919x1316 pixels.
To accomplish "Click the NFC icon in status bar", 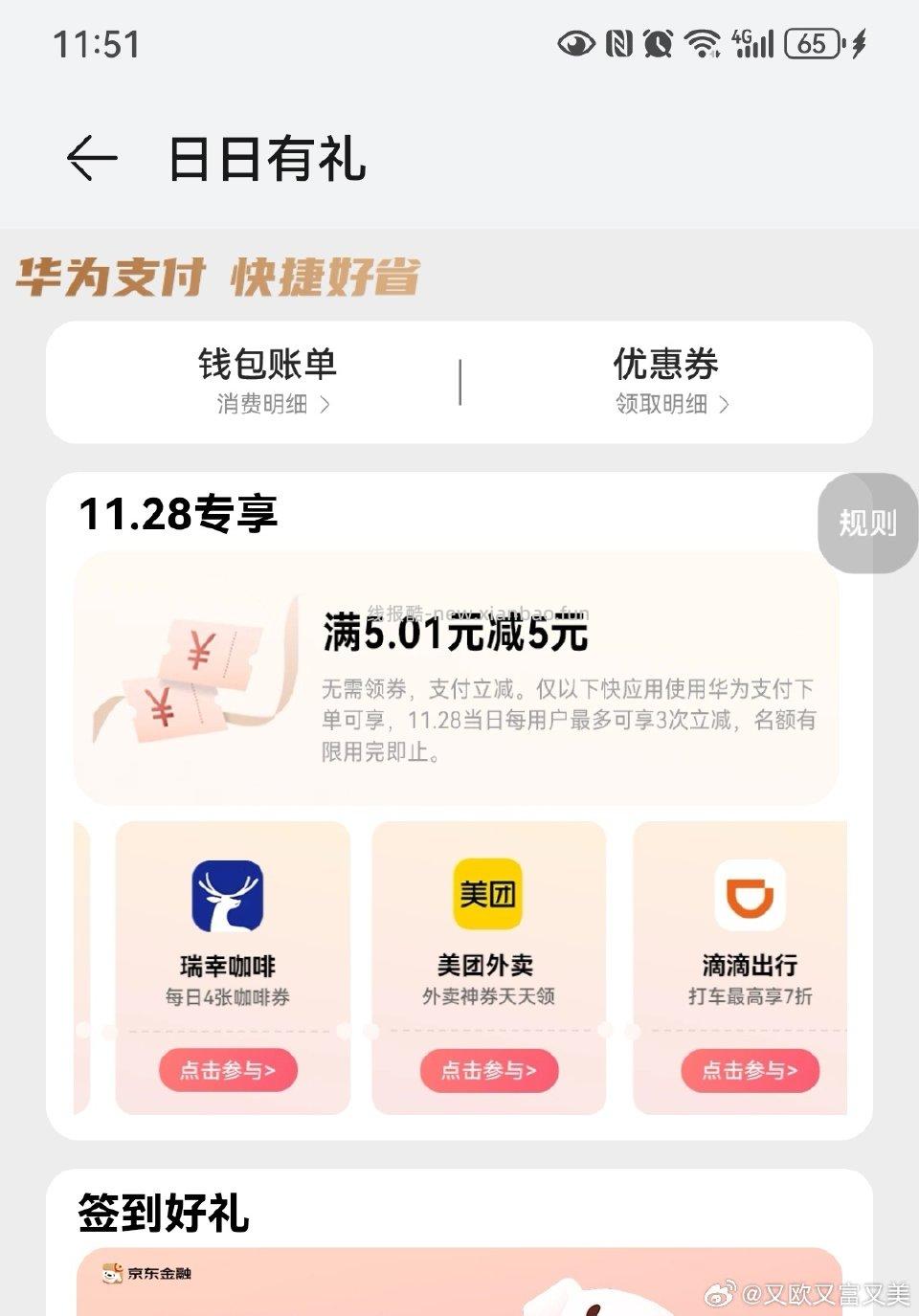I will [x=618, y=45].
